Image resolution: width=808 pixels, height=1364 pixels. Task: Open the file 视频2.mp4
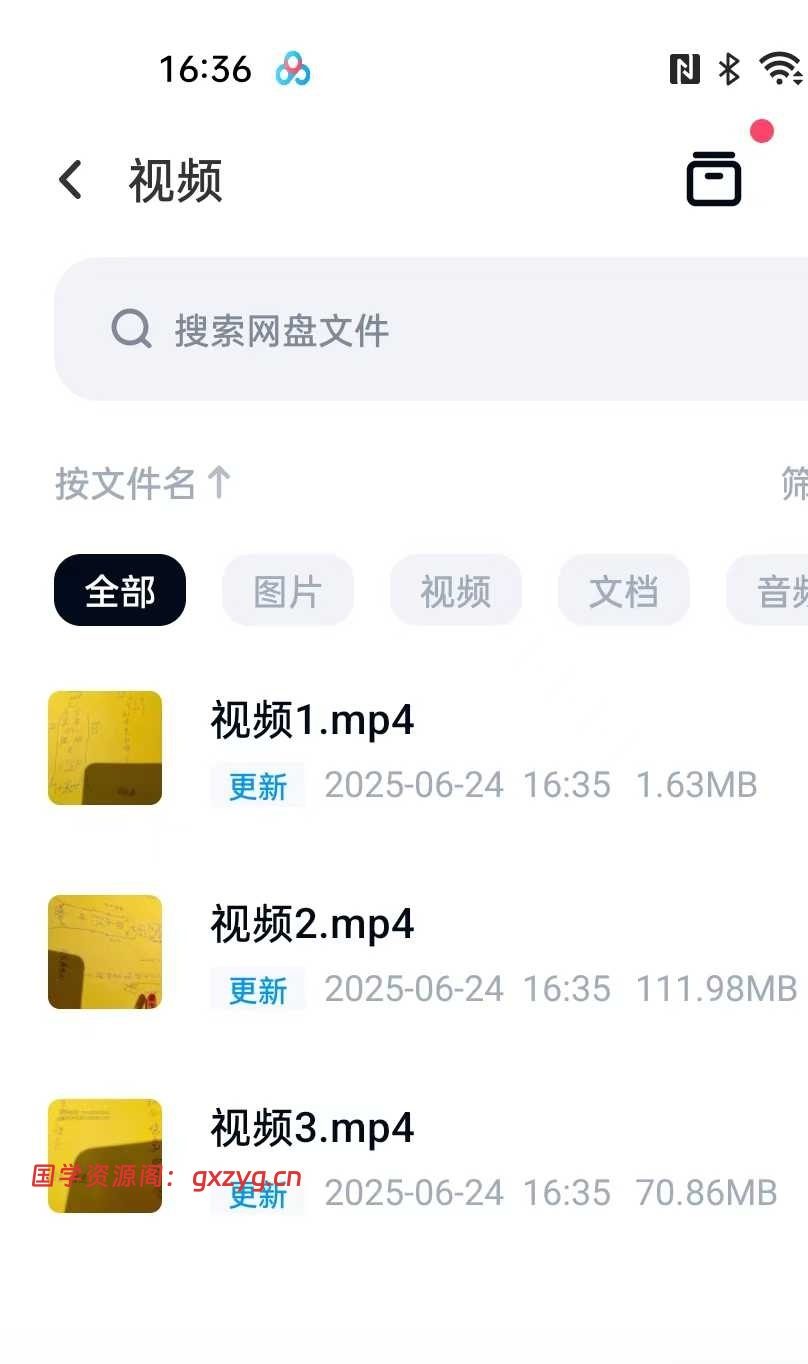(x=312, y=924)
